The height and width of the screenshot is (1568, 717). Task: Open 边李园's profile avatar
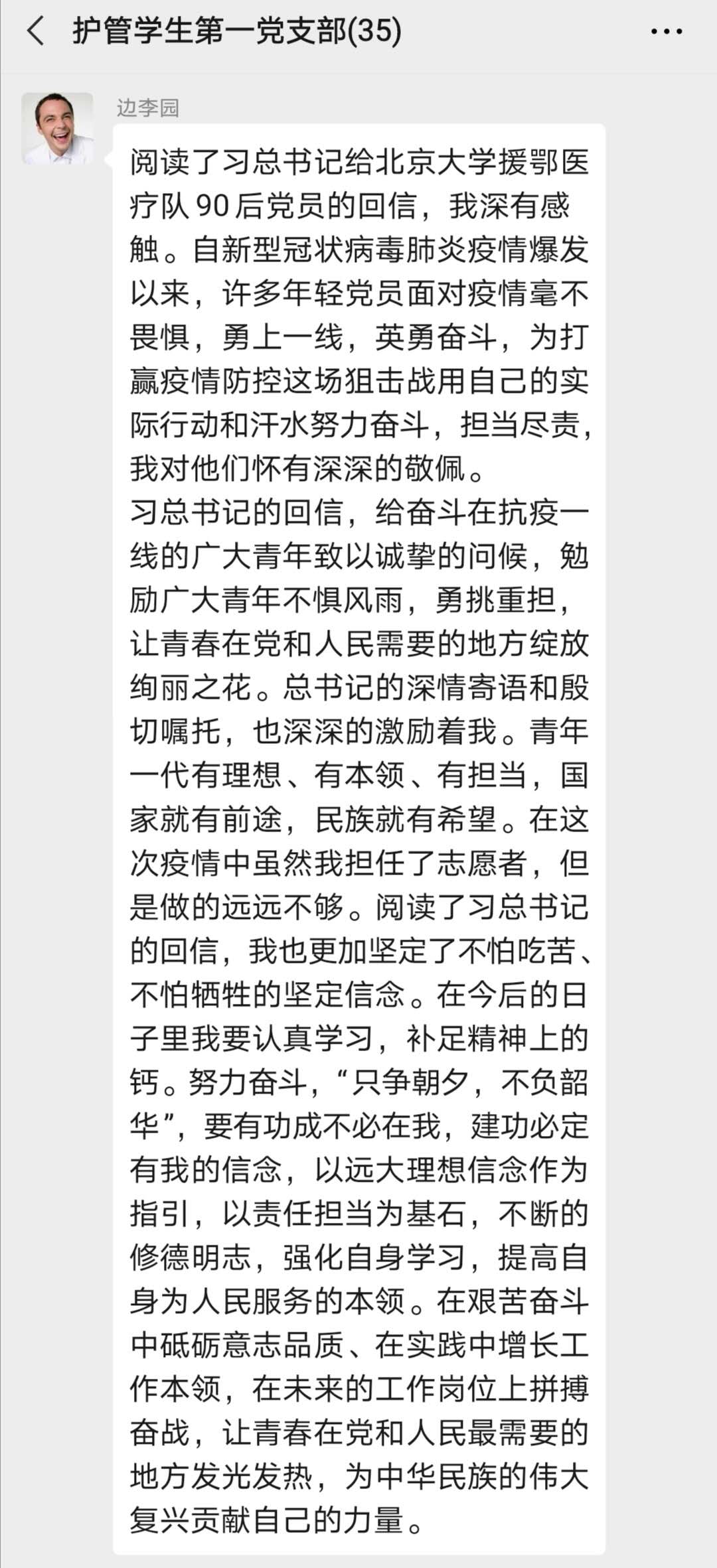[x=57, y=129]
